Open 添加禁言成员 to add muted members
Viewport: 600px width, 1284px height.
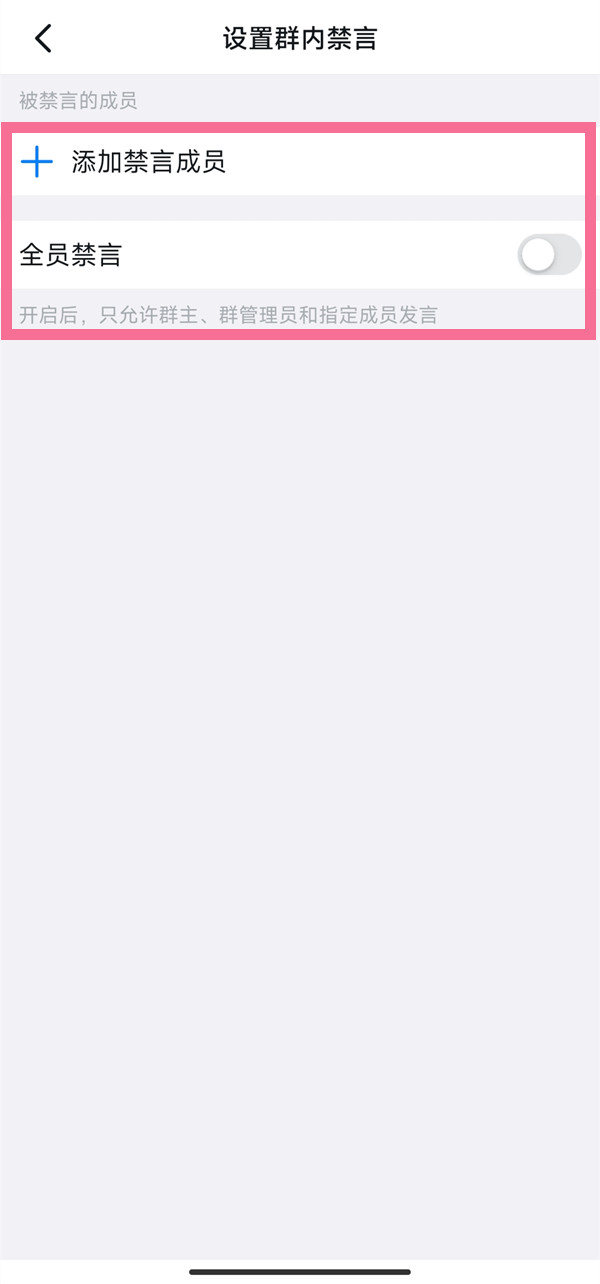click(148, 162)
